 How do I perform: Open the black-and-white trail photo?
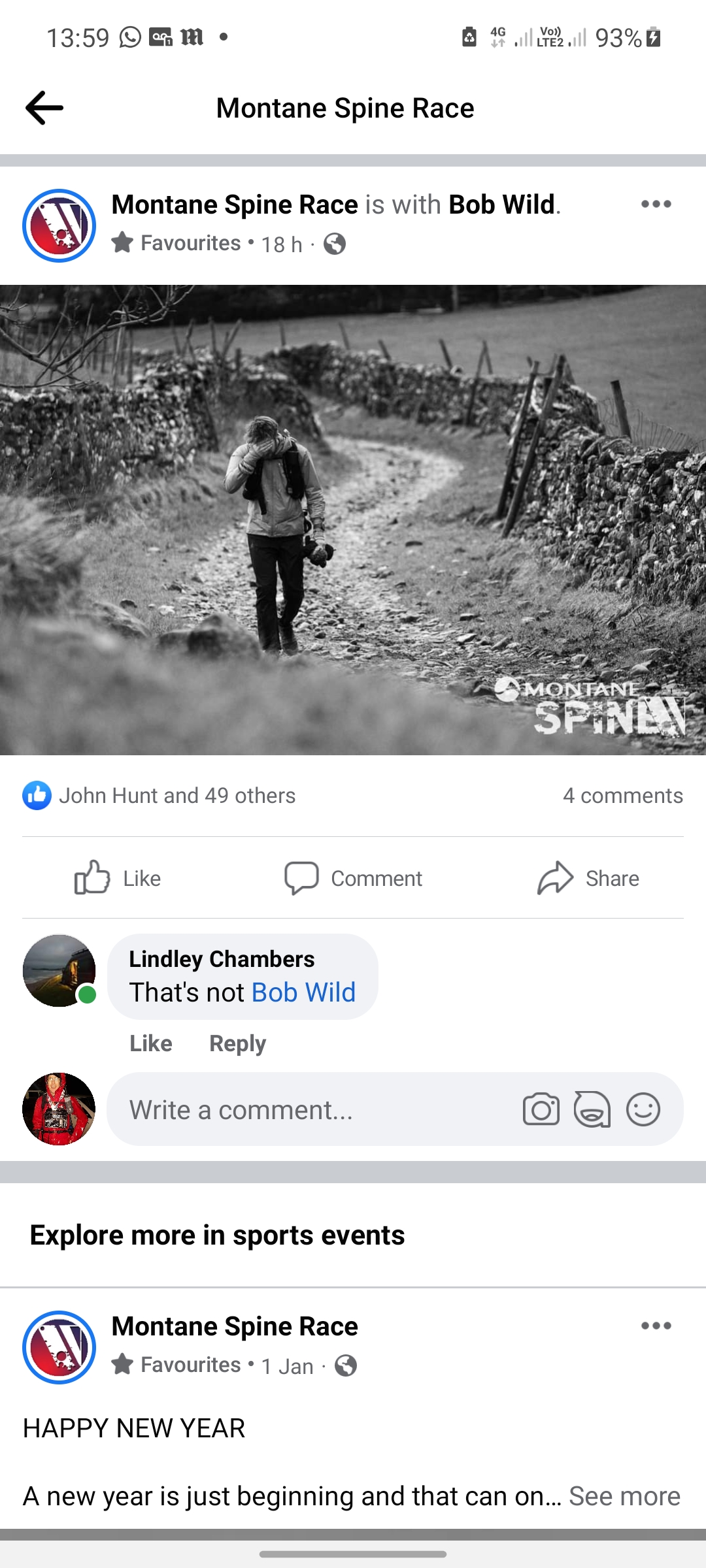pyautogui.click(x=353, y=519)
